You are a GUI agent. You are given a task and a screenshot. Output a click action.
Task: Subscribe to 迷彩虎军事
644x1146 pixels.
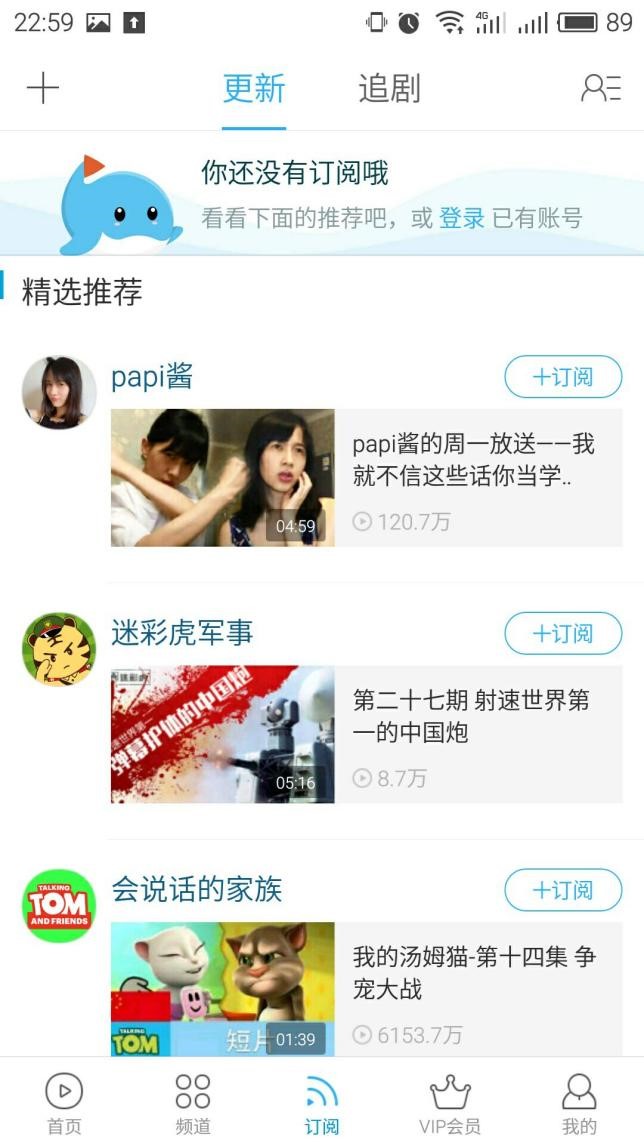[x=563, y=633]
